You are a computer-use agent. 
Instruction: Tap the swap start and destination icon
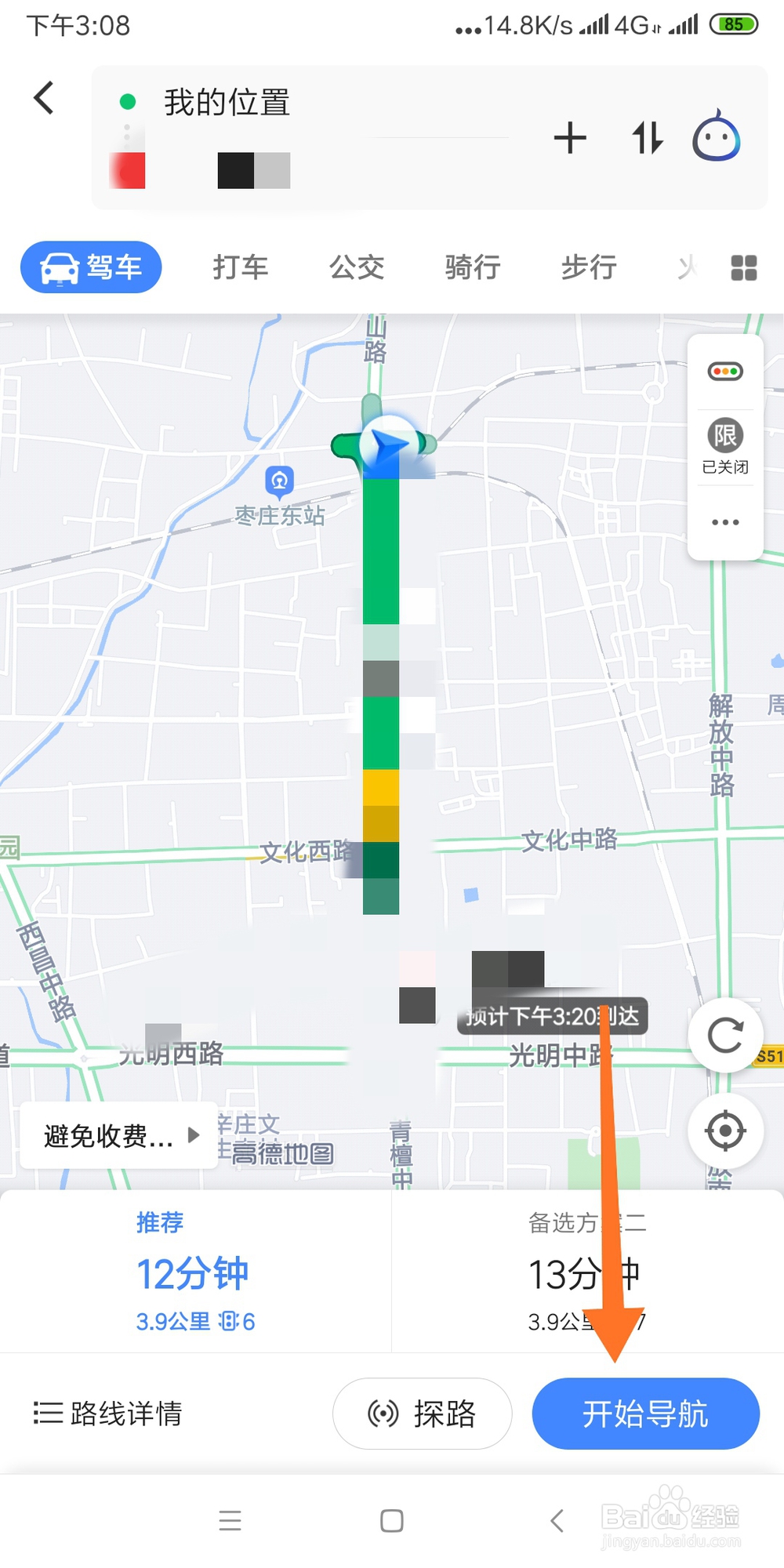coord(646,138)
